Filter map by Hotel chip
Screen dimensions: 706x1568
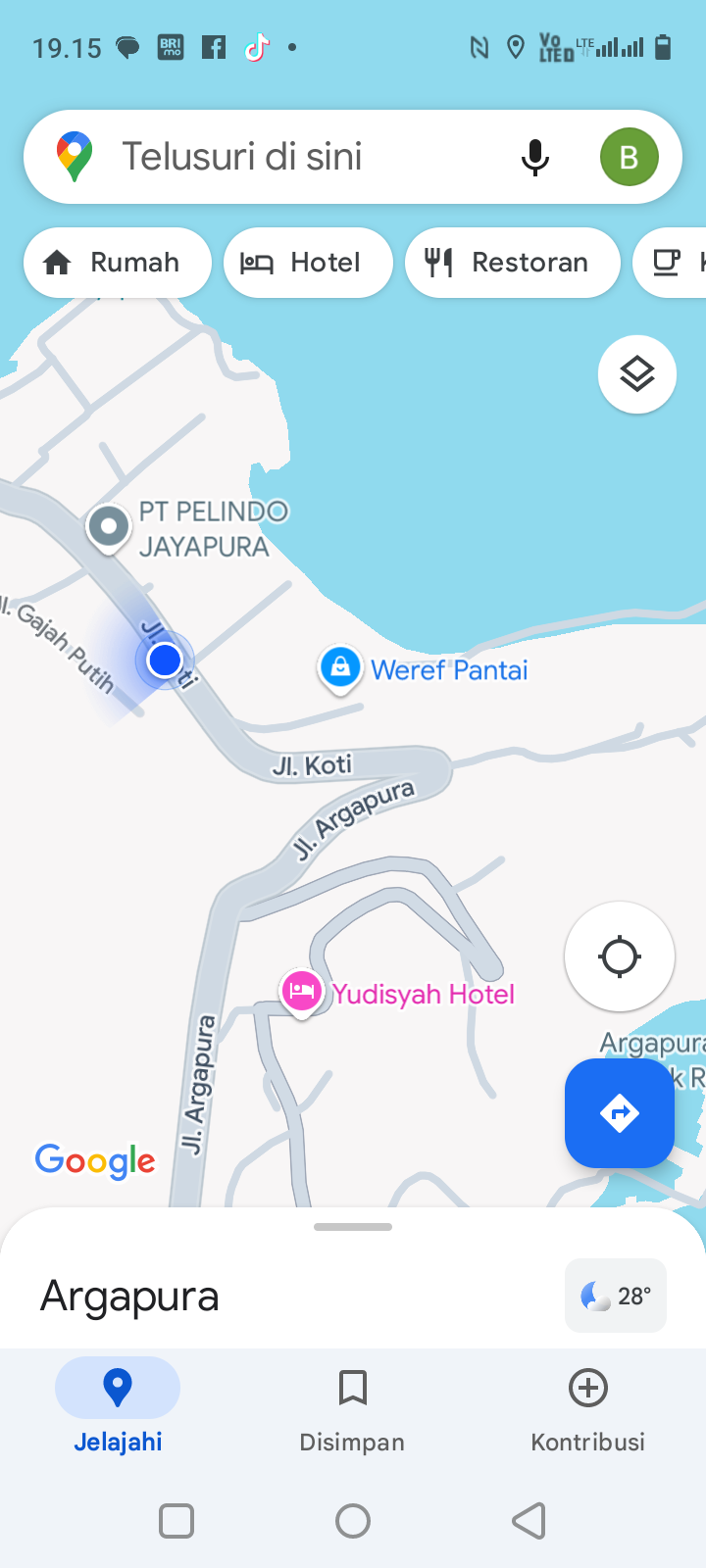pos(308,263)
